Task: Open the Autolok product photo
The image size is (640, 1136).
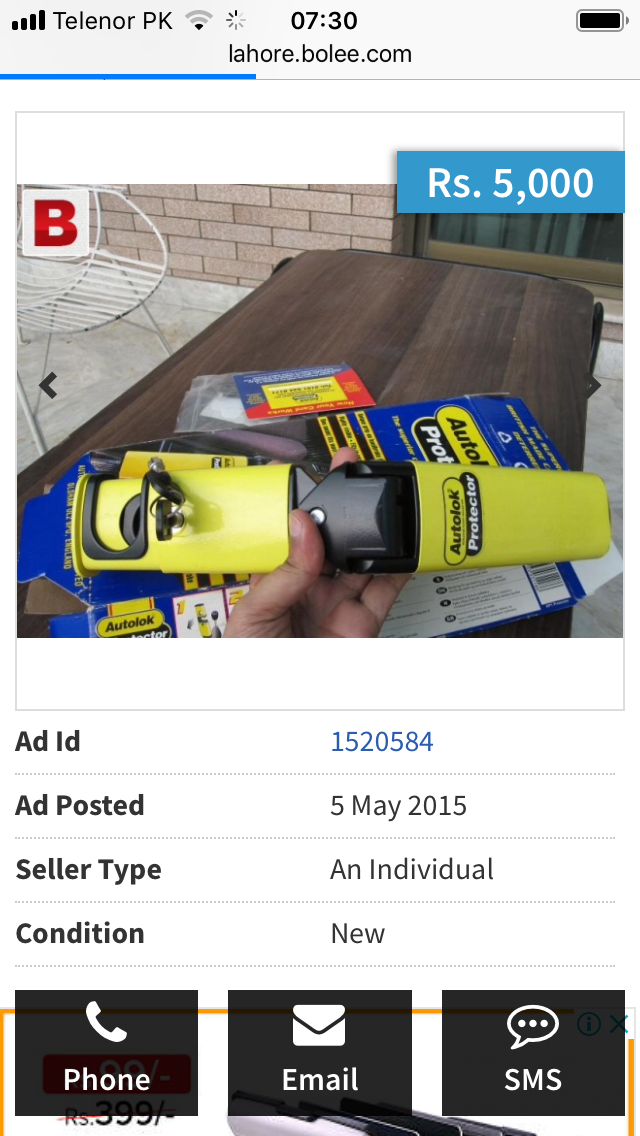Action: pos(320,411)
